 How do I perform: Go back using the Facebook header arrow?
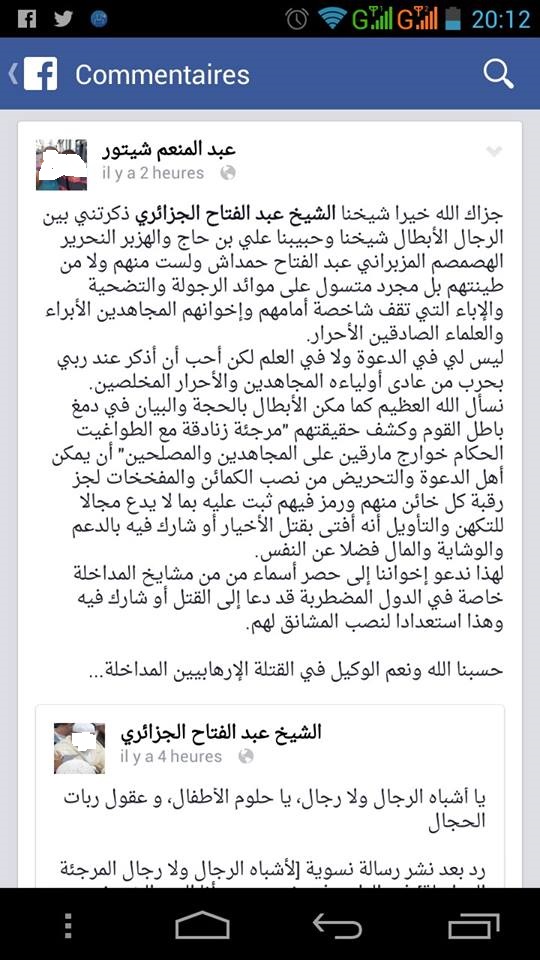(x=34, y=74)
